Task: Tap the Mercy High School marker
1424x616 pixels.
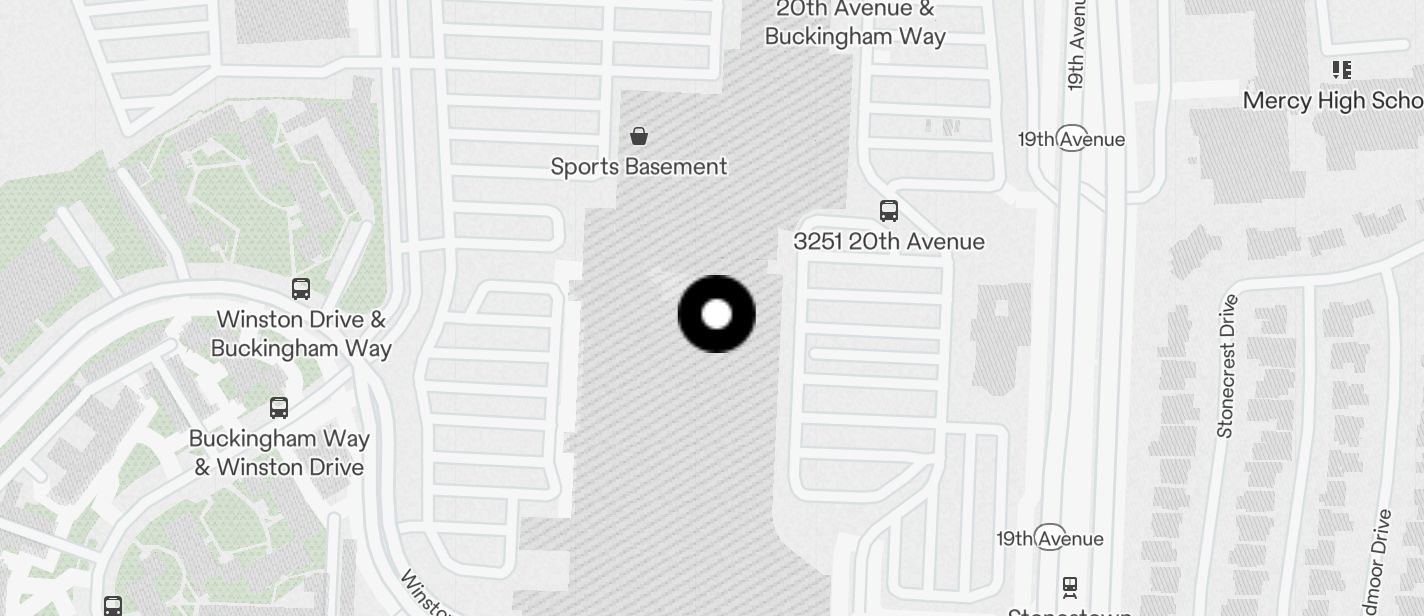Action: (x=1341, y=70)
